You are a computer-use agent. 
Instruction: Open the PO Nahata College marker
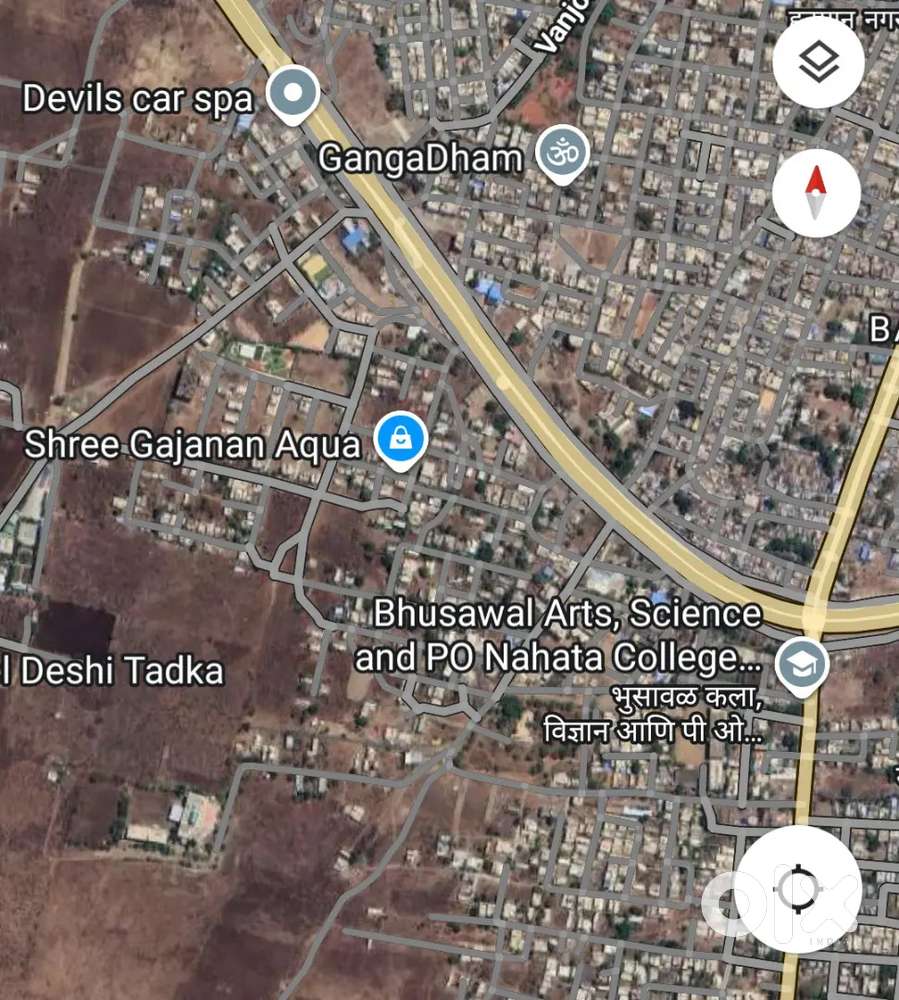coord(802,664)
